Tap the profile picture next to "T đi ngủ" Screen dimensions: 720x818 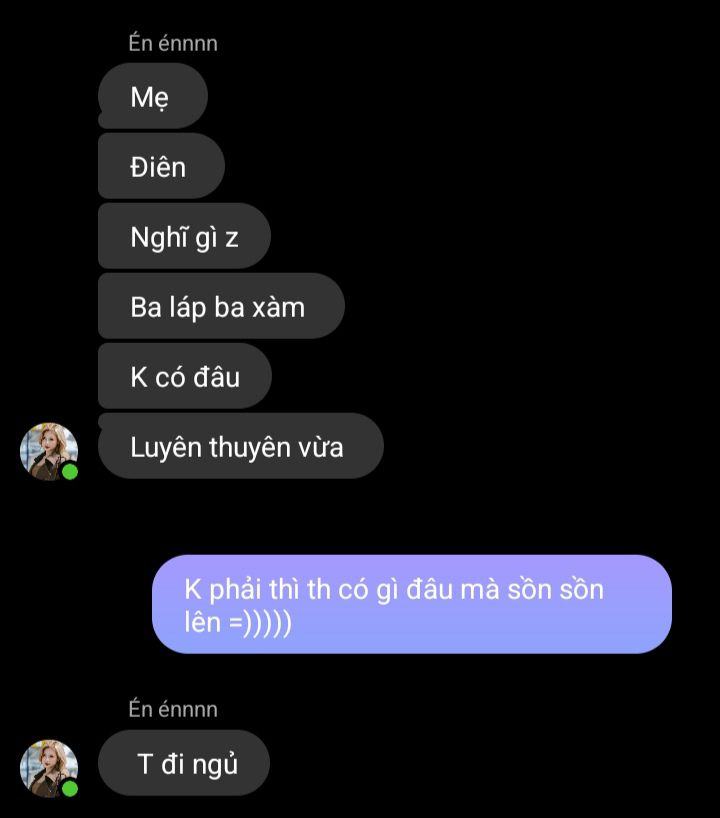pyautogui.click(x=49, y=768)
